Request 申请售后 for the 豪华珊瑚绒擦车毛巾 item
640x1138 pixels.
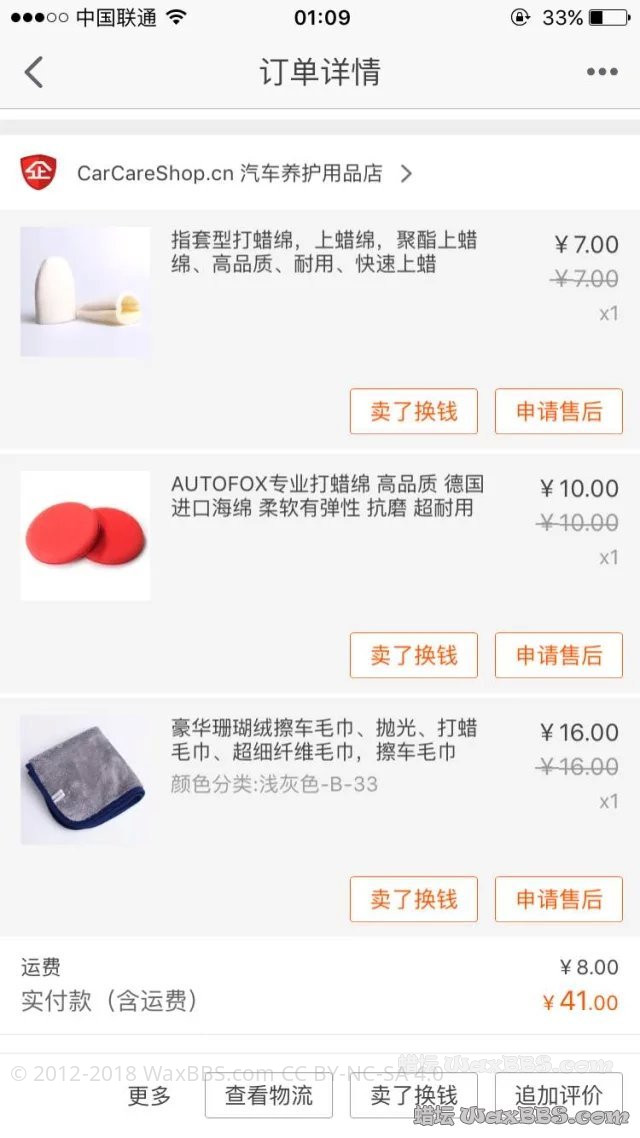[x=558, y=899]
